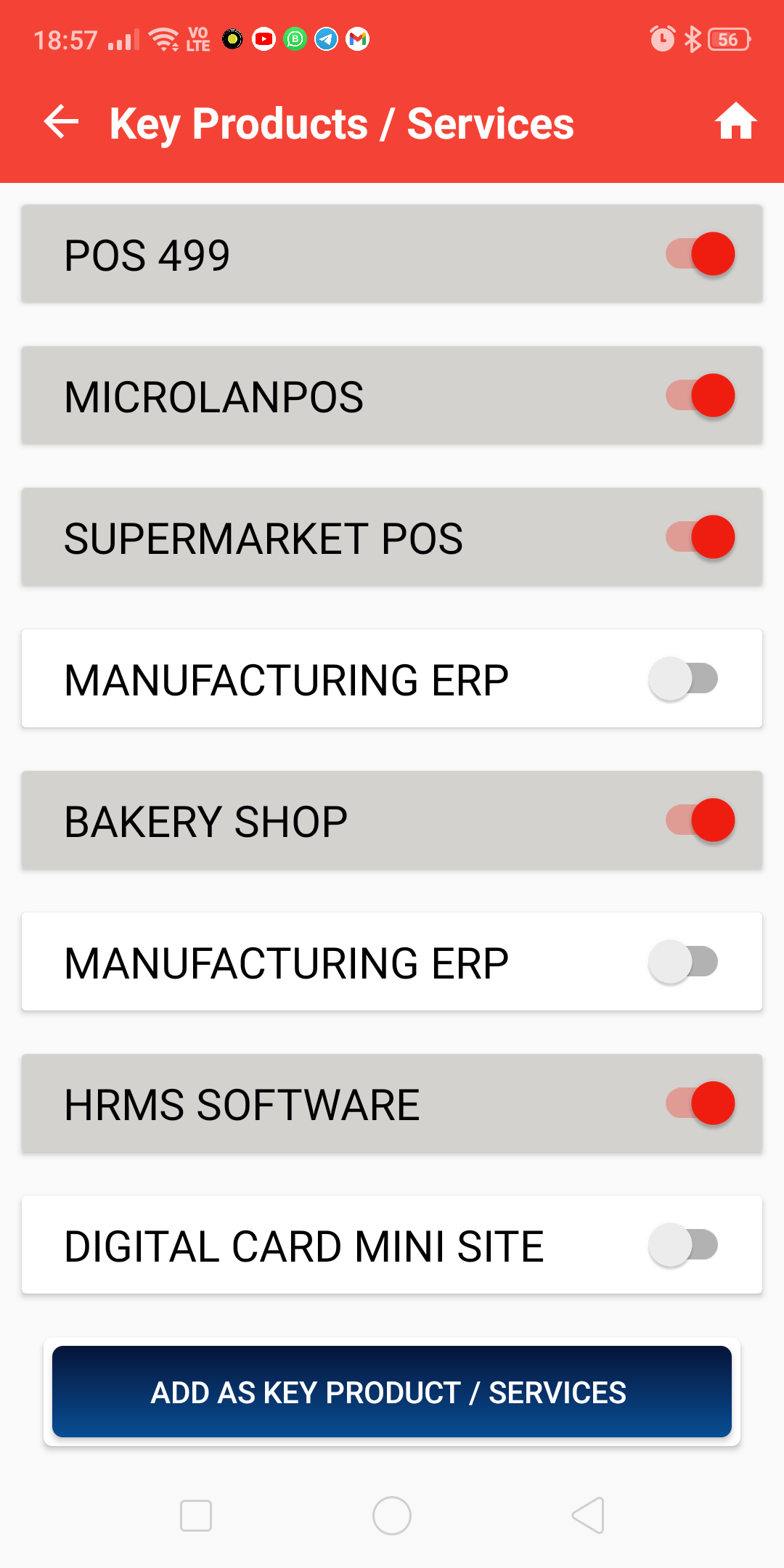This screenshot has height=1568, width=784.
Task: Go back using the header arrow
Action: point(62,122)
